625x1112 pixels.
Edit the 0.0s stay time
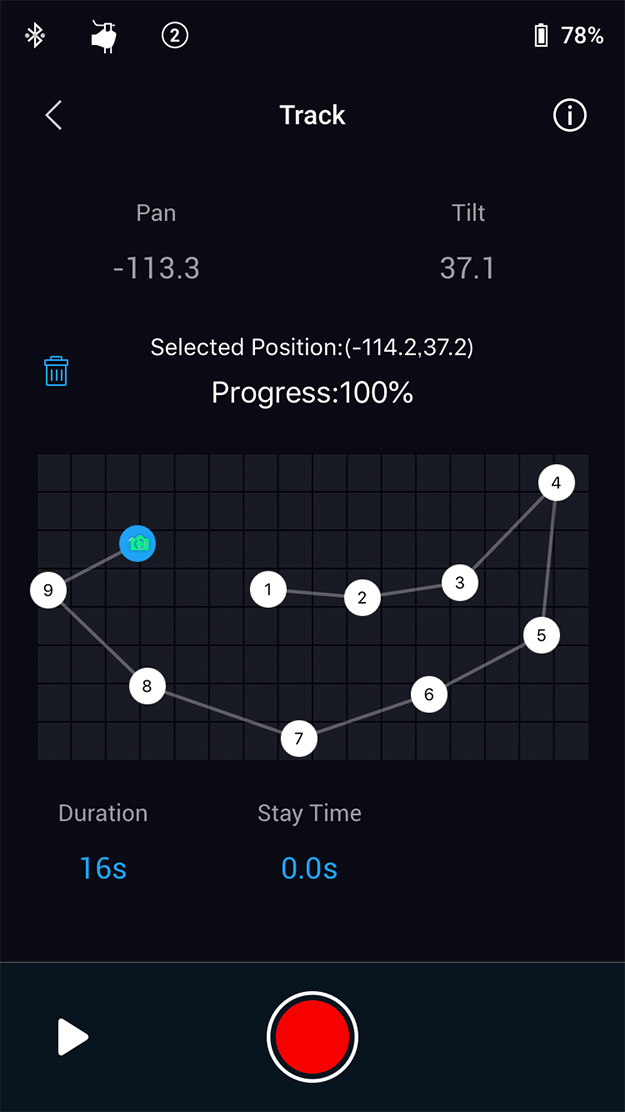point(309,868)
